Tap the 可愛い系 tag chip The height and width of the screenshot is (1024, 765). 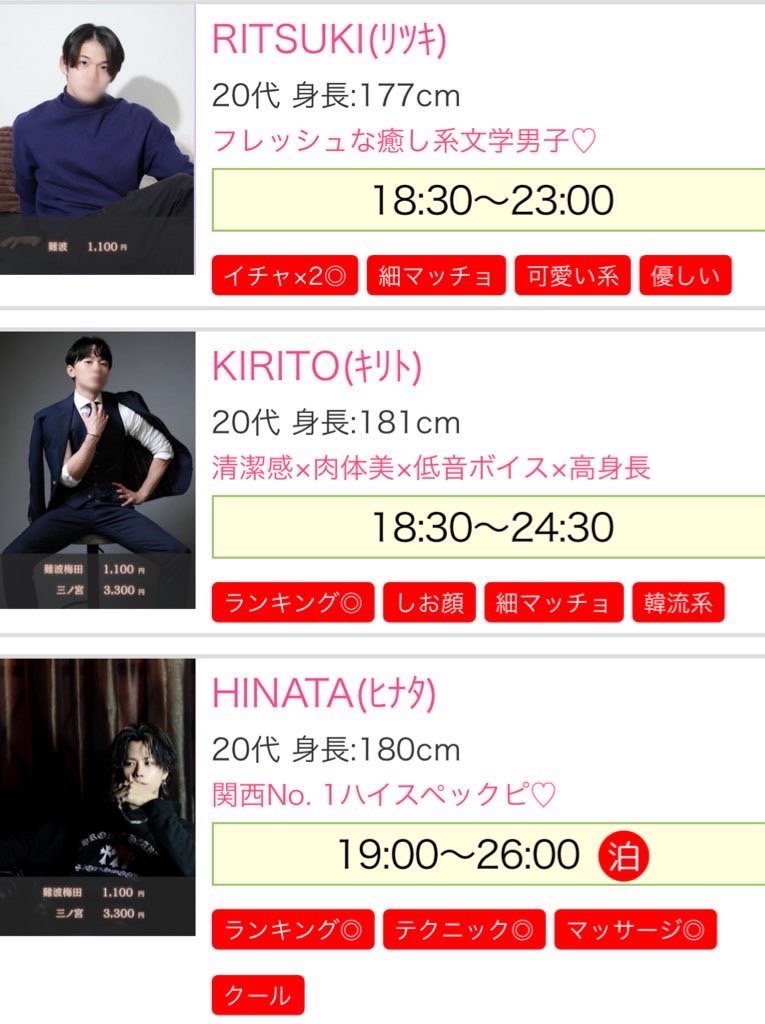(572, 276)
